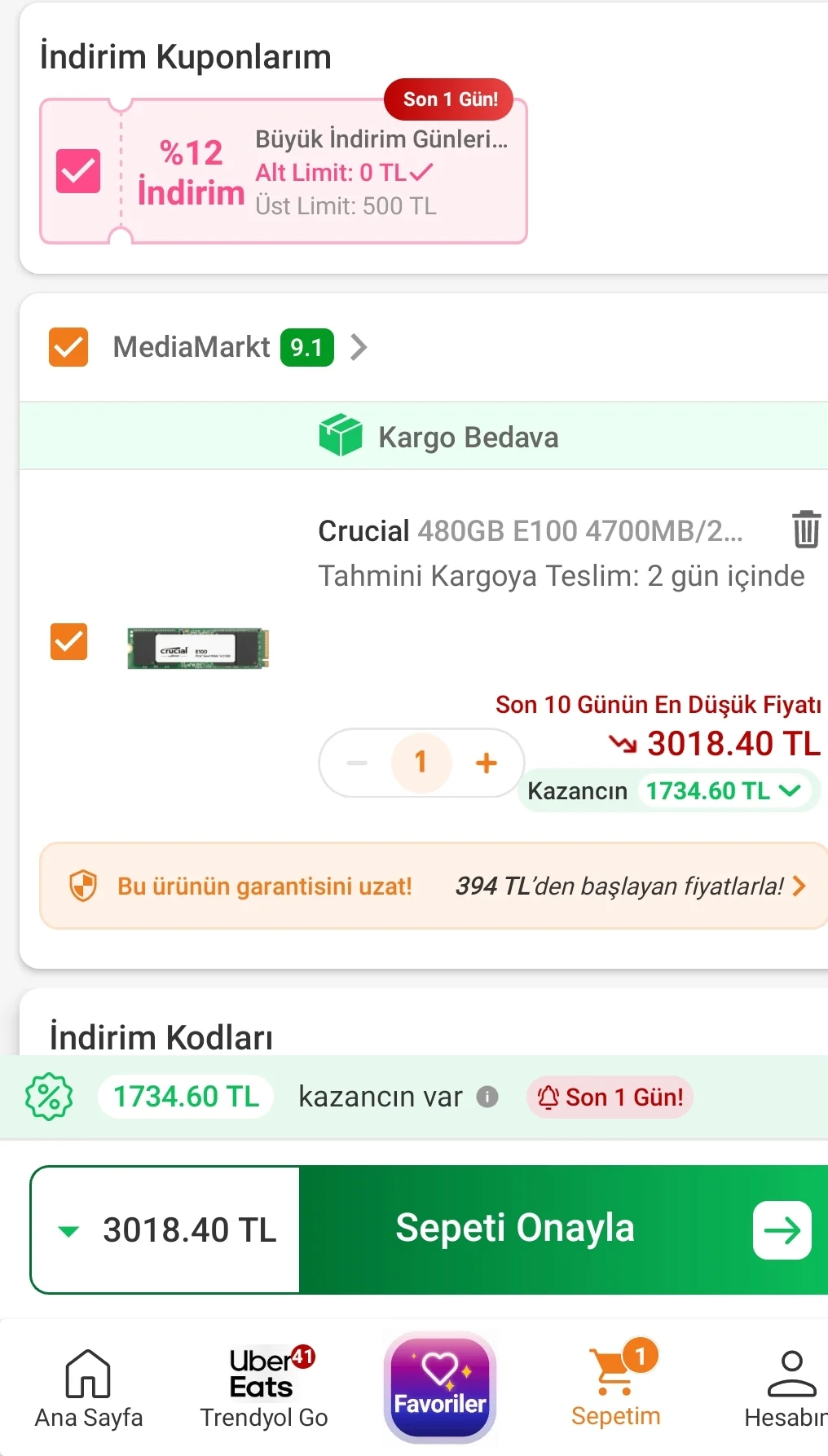The height and width of the screenshot is (1456, 828).
Task: Increase quantity with the plus stepper
Action: [x=486, y=763]
